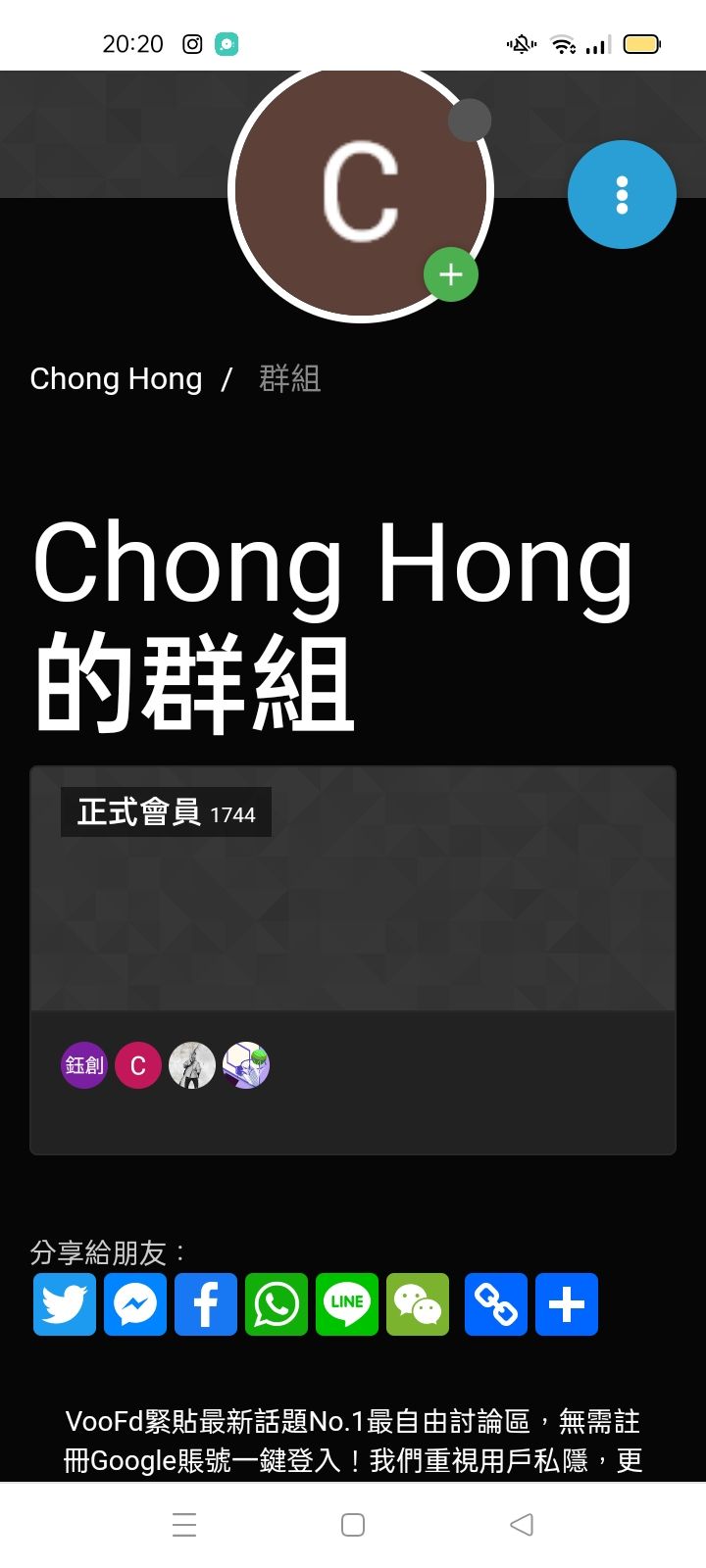Open the Chong Hong breadcrumb link
The width and height of the screenshot is (706, 1568).
click(x=116, y=378)
